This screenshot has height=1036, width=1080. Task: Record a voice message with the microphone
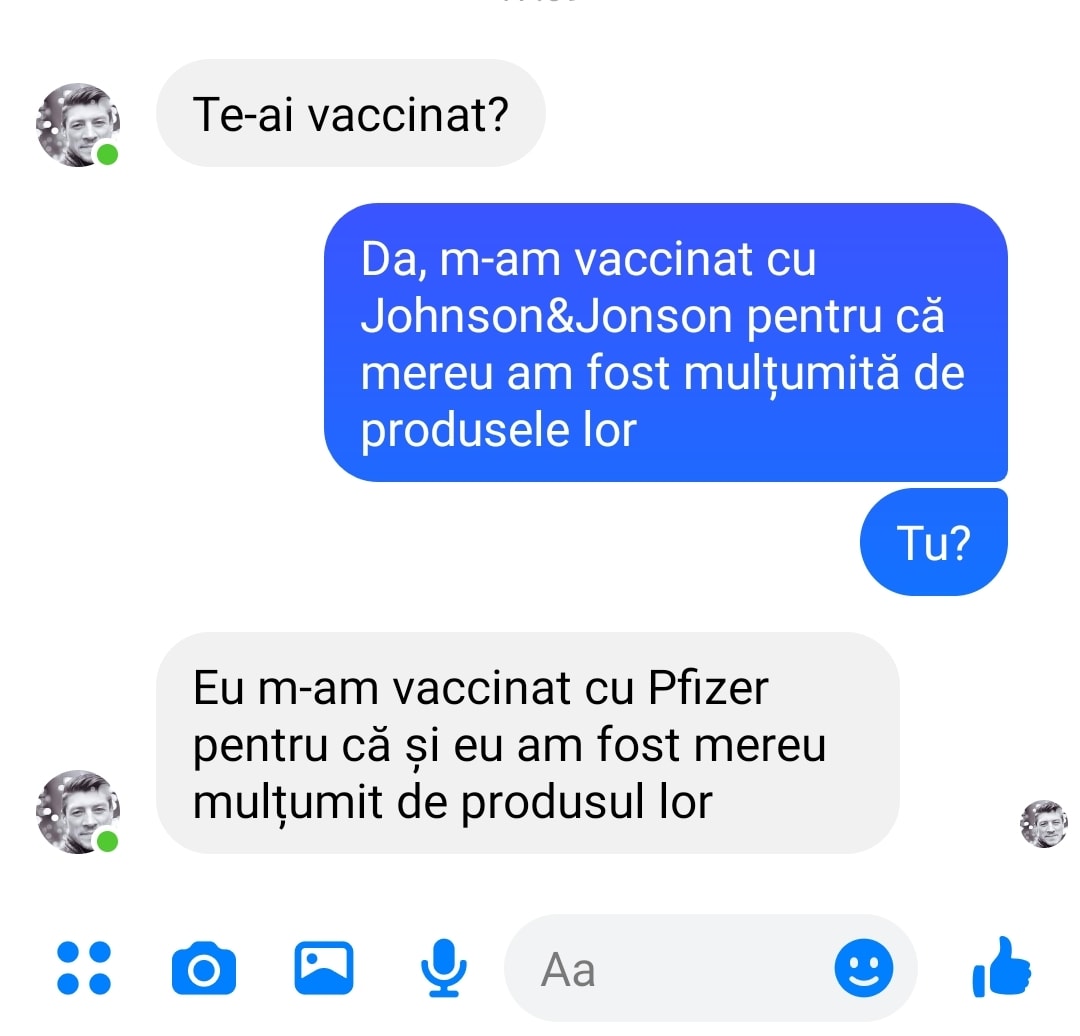[443, 968]
